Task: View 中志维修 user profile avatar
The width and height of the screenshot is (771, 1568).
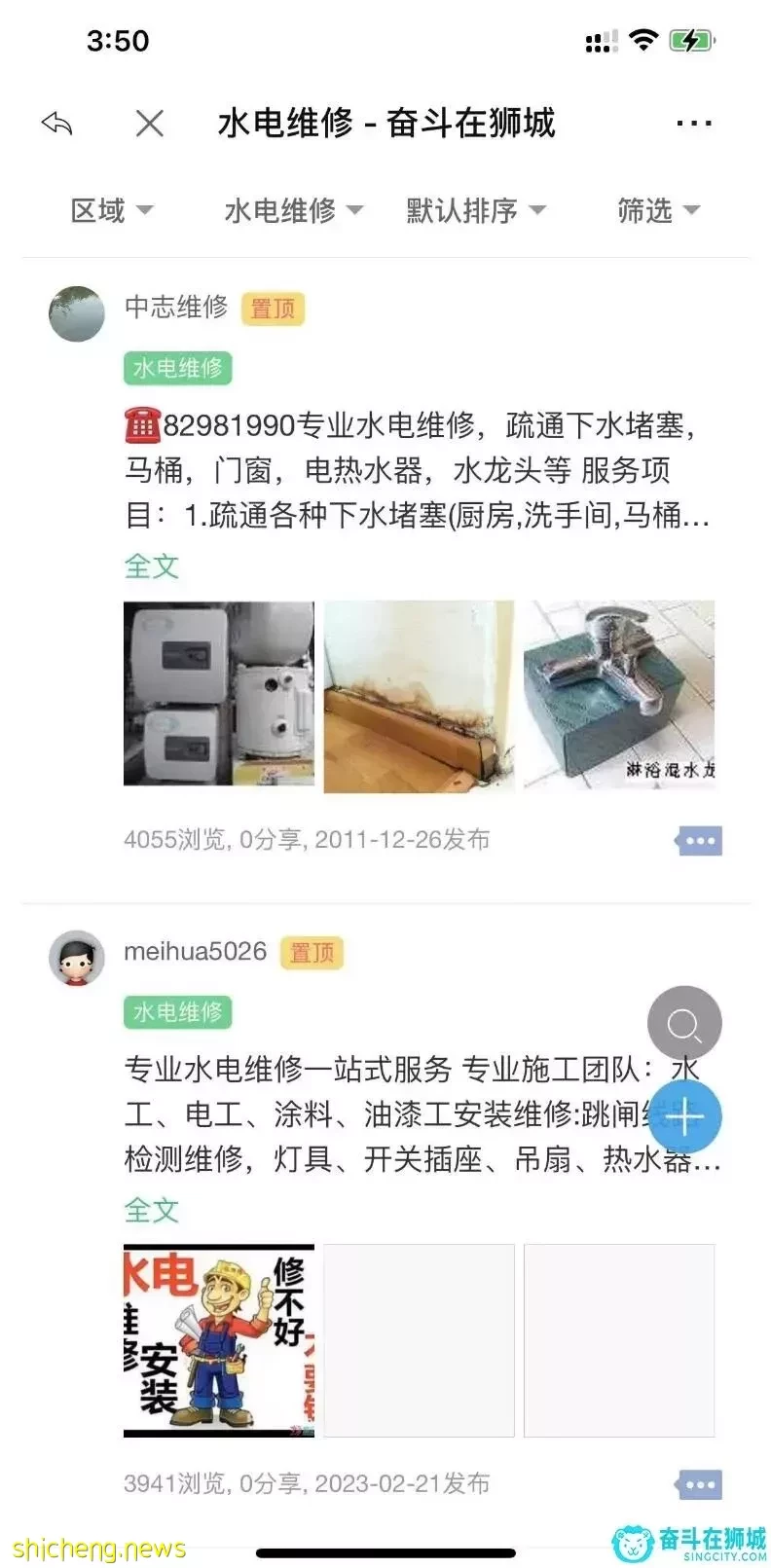Action: point(77,313)
